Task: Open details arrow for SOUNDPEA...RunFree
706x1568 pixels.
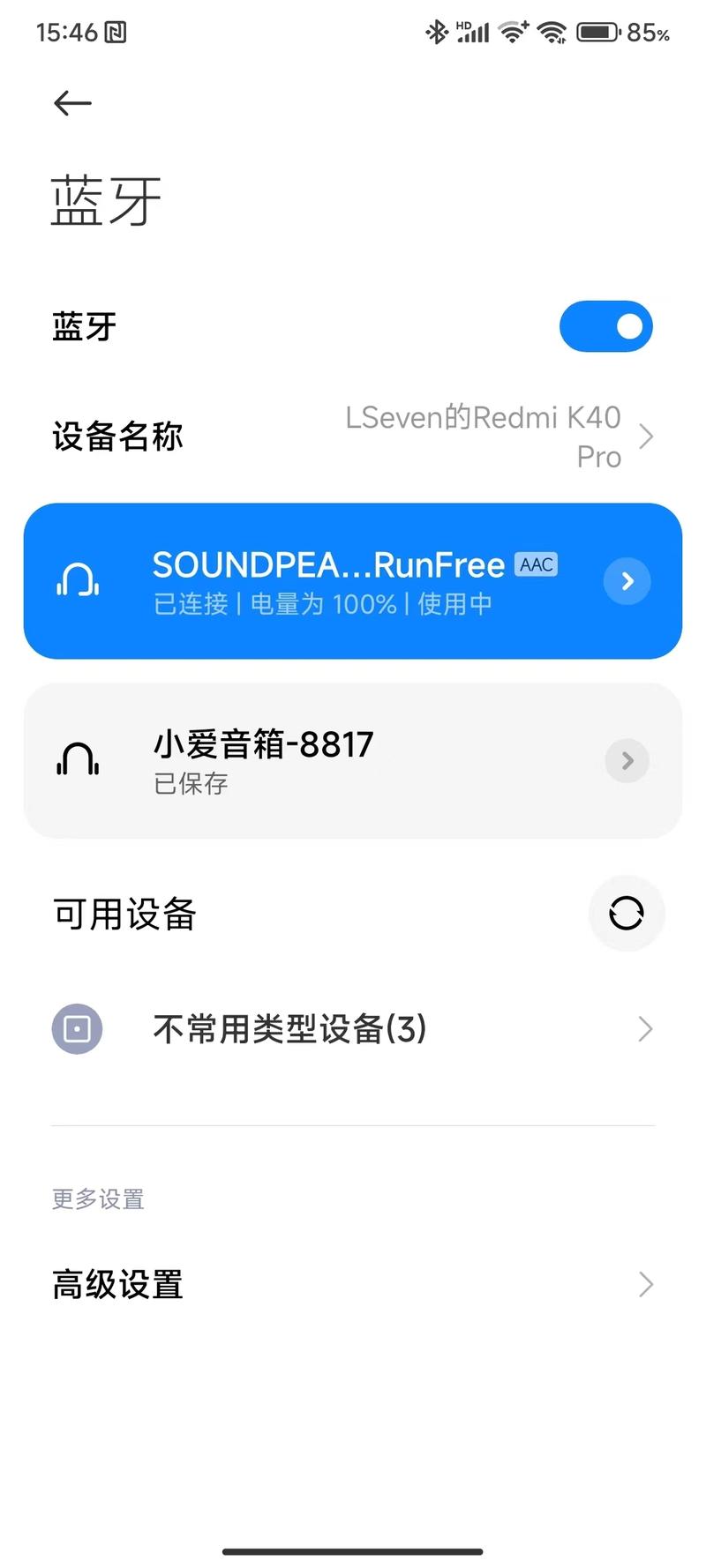Action: pos(627,580)
